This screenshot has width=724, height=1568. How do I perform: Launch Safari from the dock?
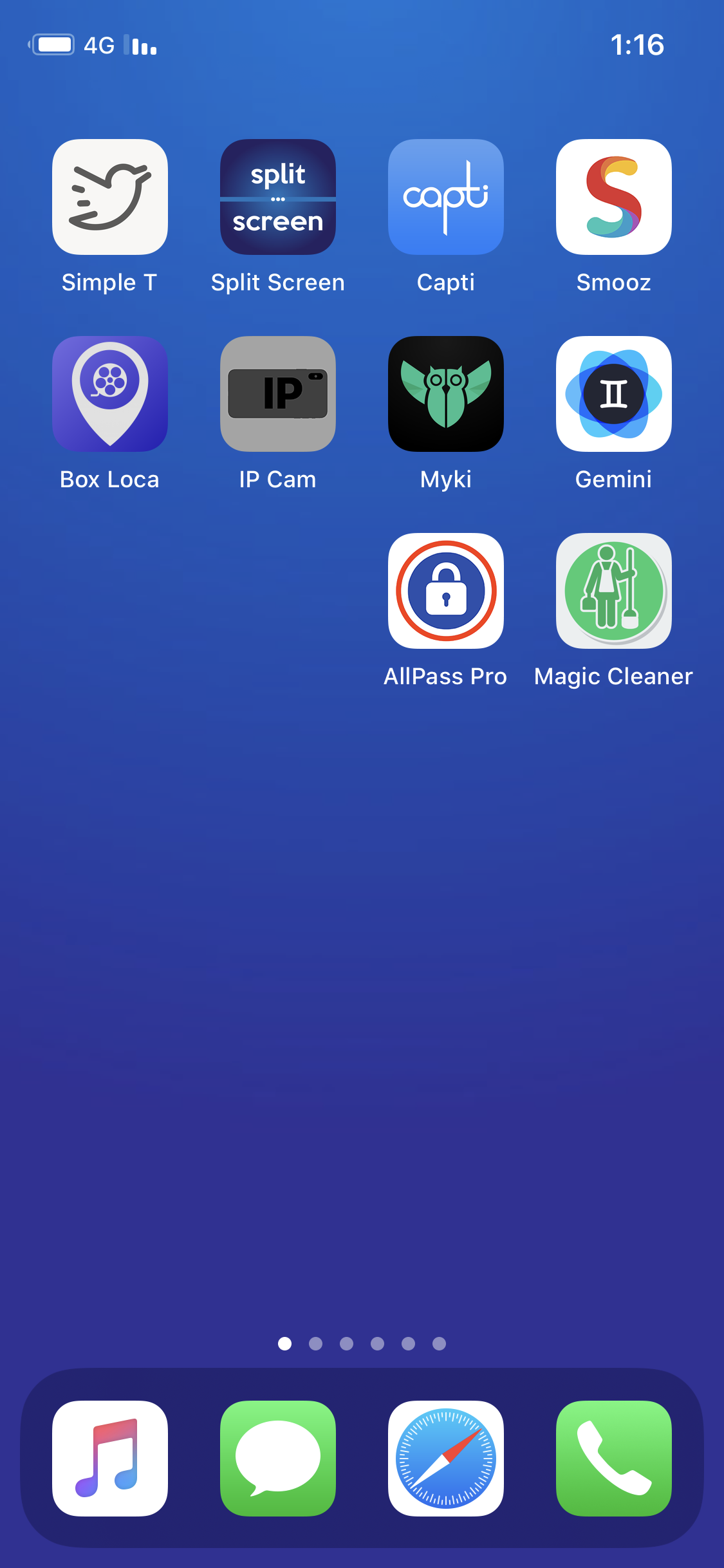446,1458
